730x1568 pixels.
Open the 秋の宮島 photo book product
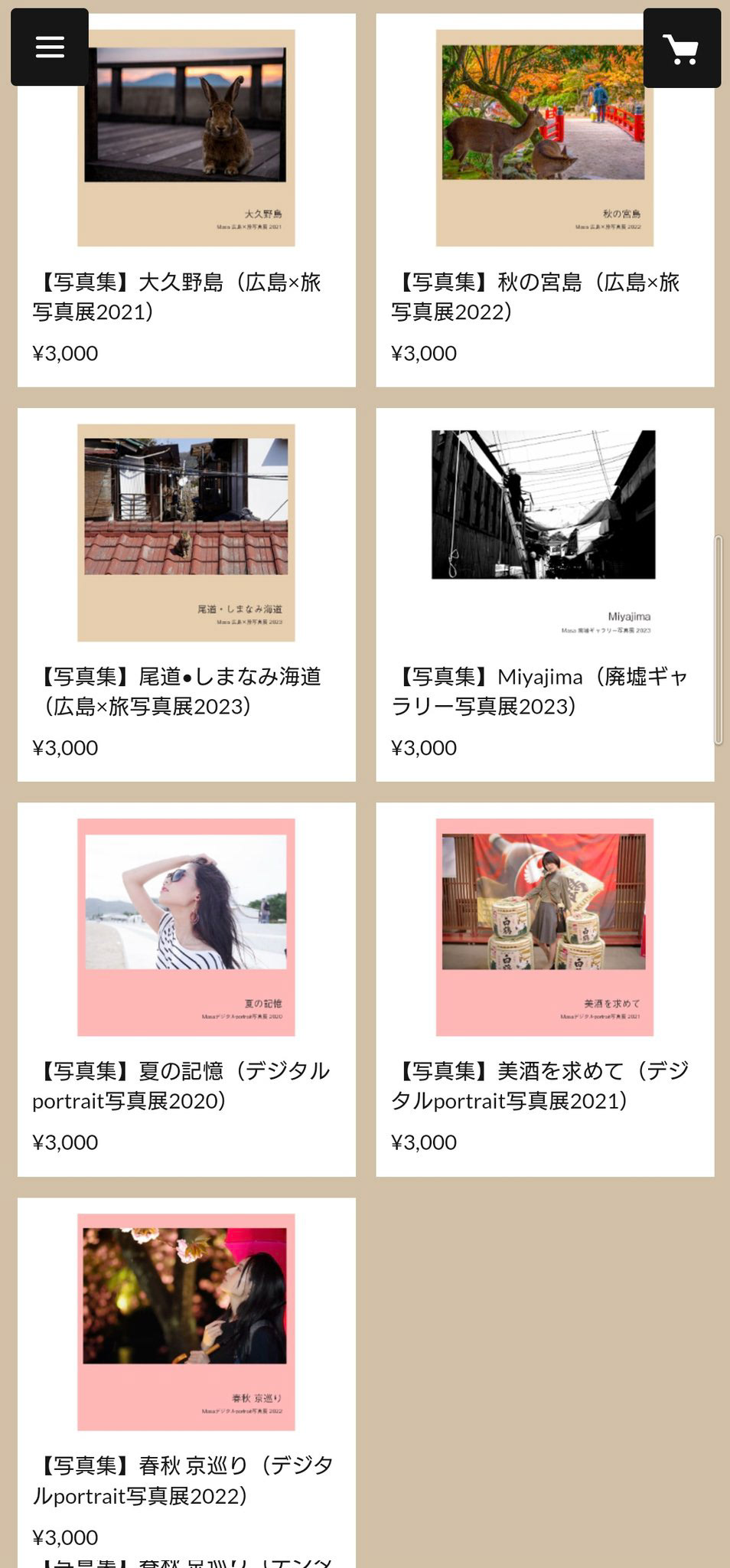[x=545, y=200]
